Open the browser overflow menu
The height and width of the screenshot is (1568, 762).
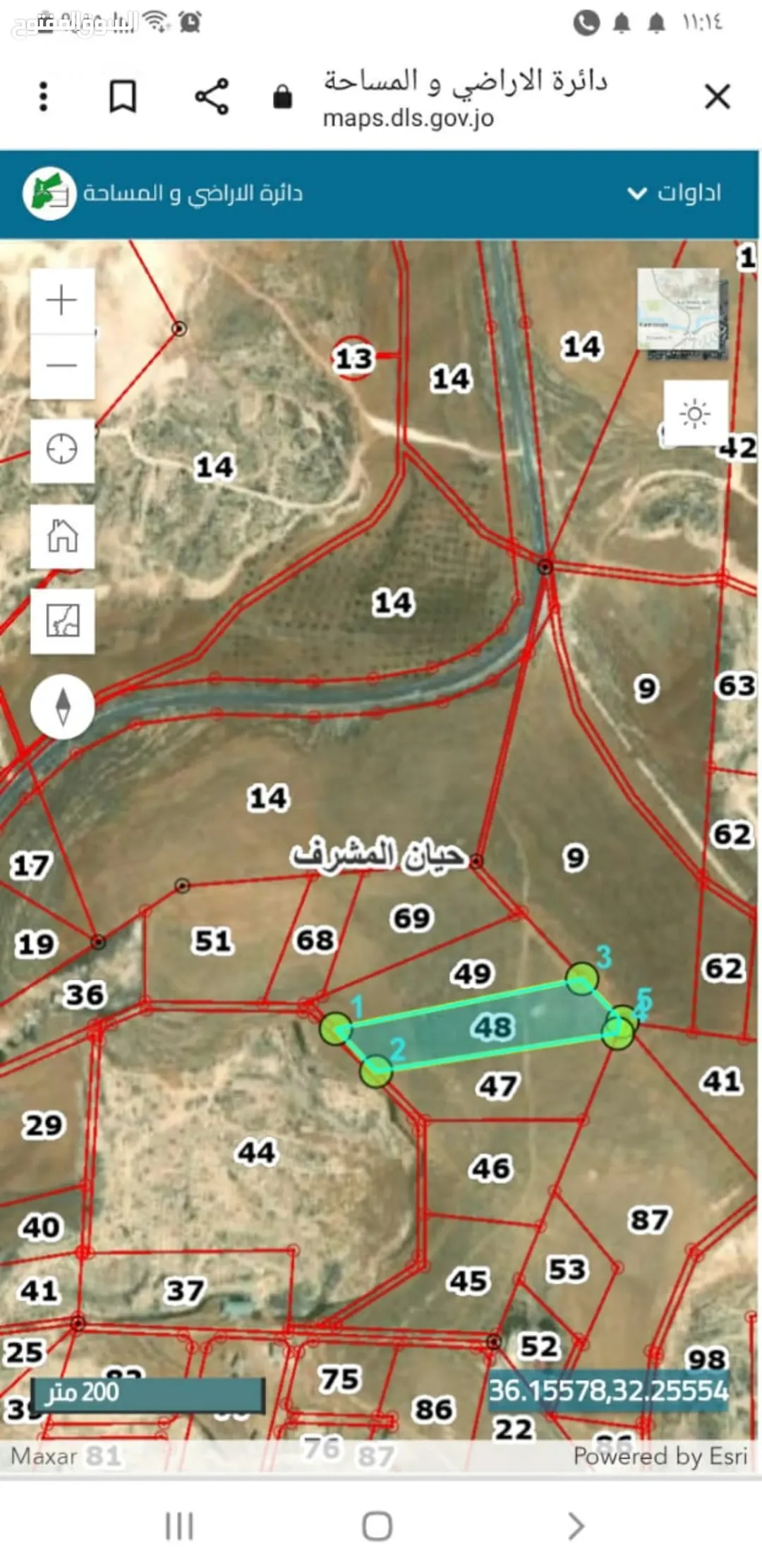click(x=44, y=97)
